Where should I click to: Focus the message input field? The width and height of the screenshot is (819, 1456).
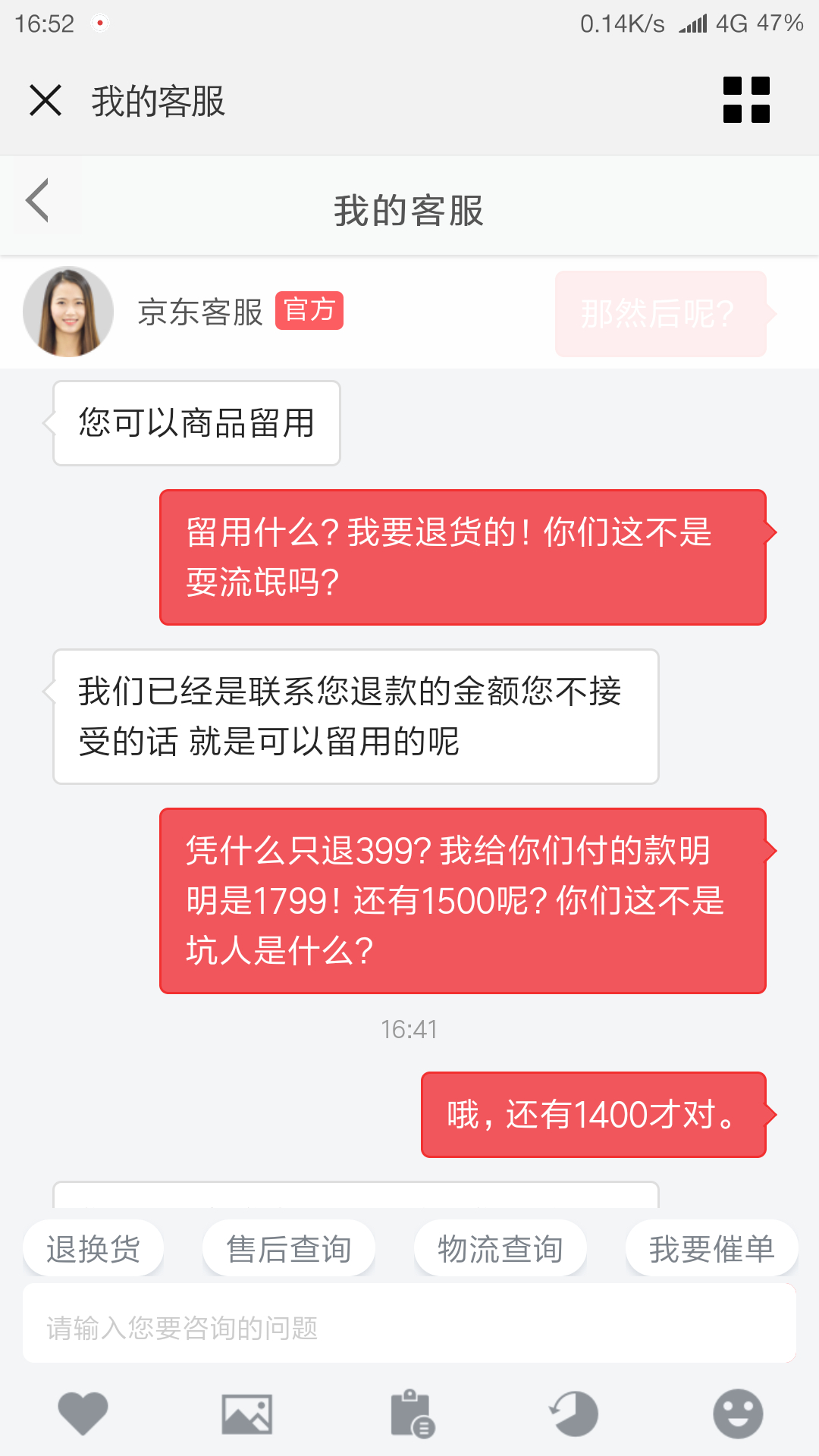coord(409,1327)
